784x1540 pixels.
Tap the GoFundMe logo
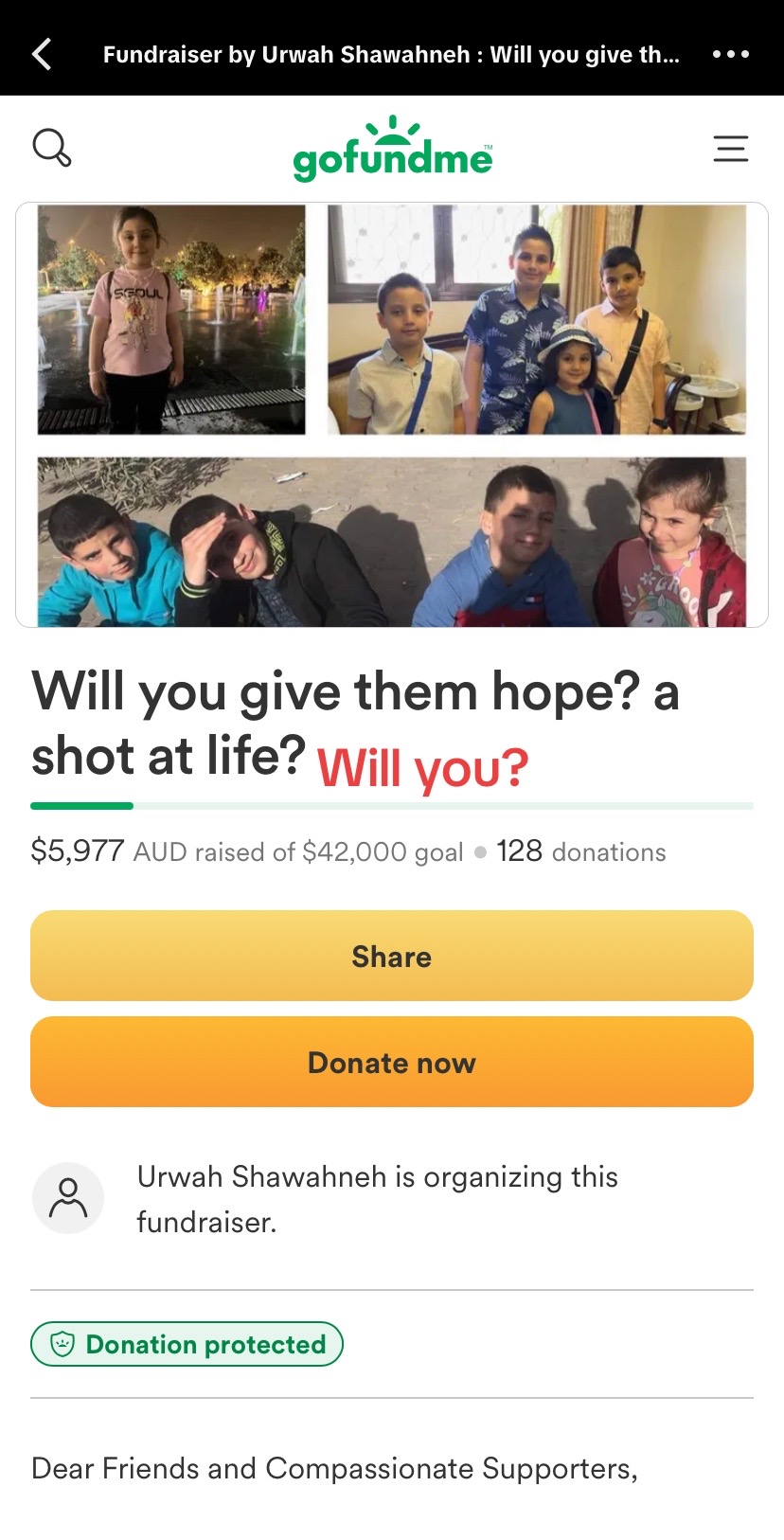392,151
